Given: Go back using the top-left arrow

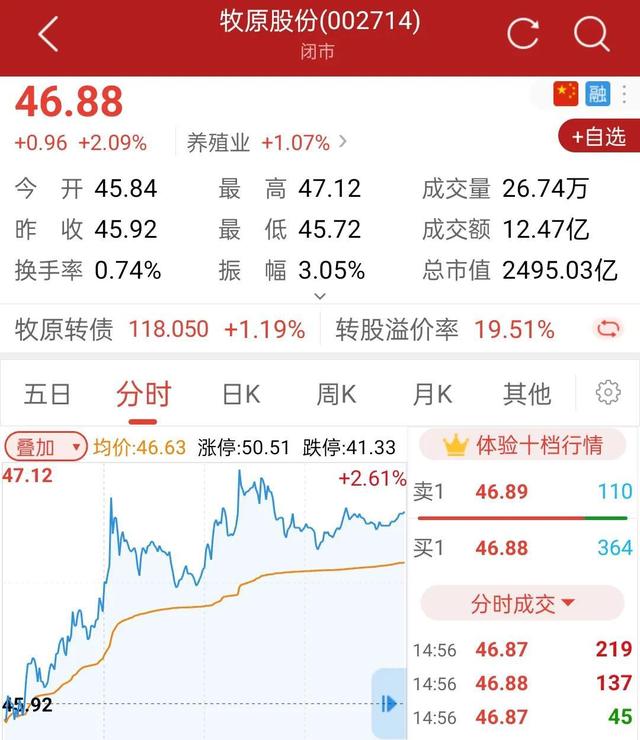Looking at the screenshot, I should tap(47, 35).
